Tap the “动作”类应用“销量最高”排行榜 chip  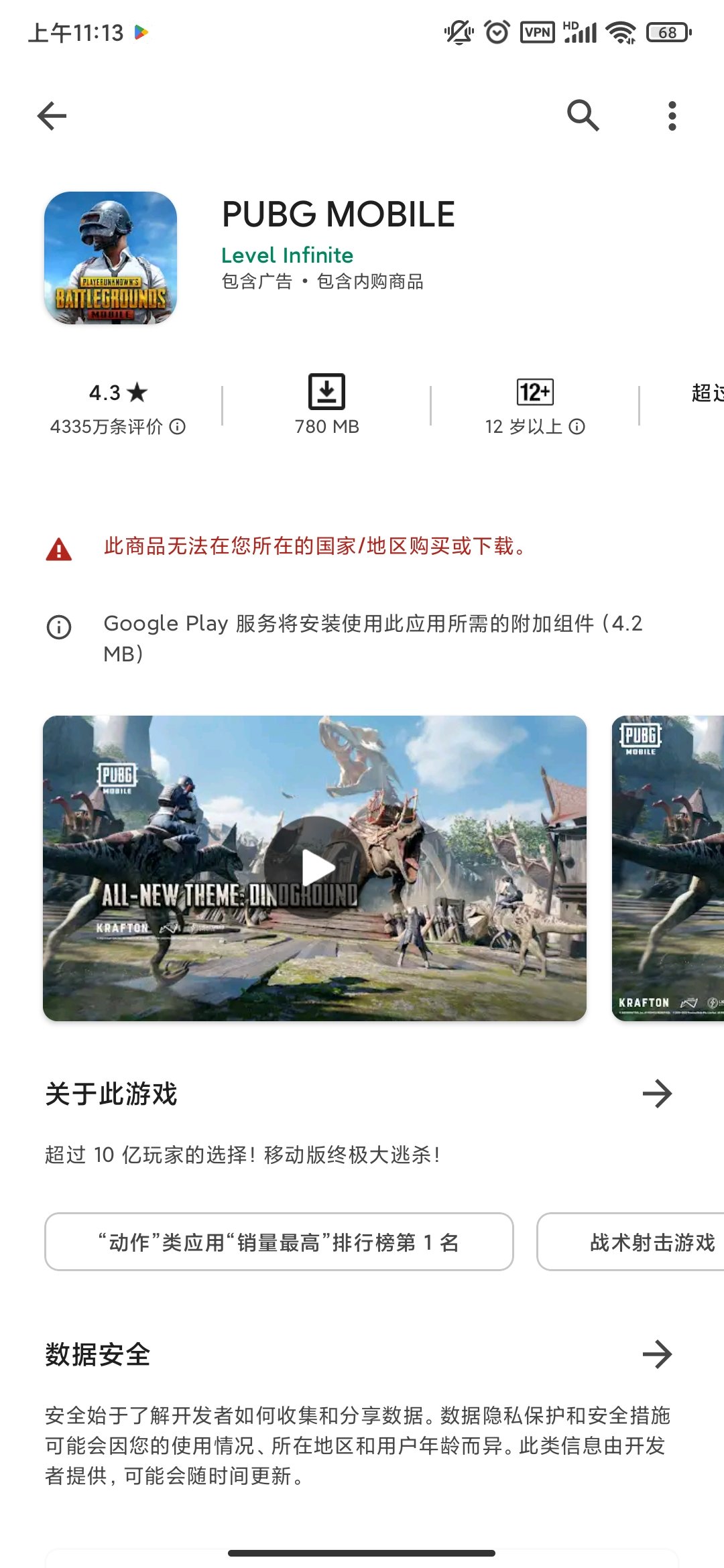click(x=279, y=1242)
